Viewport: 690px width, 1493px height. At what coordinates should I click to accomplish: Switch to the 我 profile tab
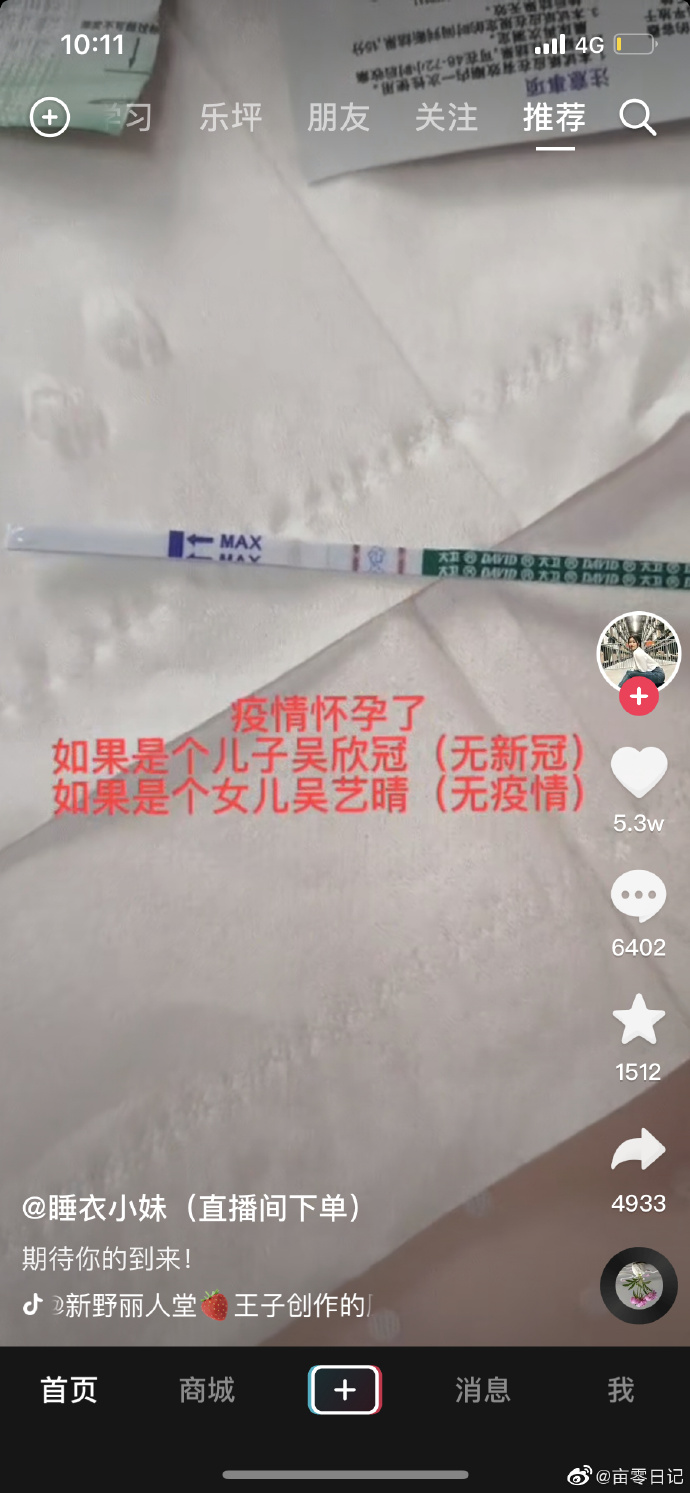pyautogui.click(x=621, y=1390)
